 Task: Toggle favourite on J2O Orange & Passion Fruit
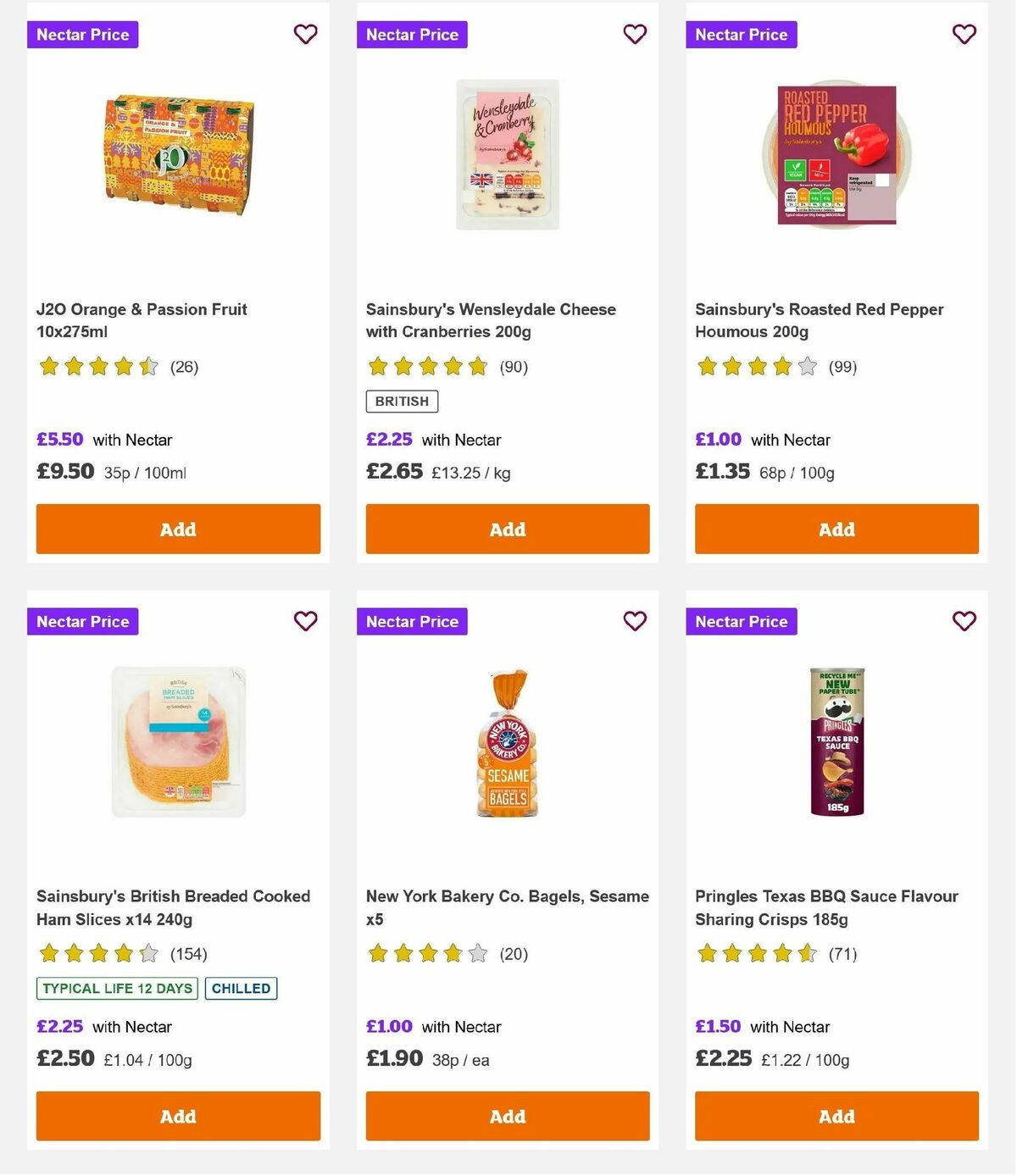[305, 34]
